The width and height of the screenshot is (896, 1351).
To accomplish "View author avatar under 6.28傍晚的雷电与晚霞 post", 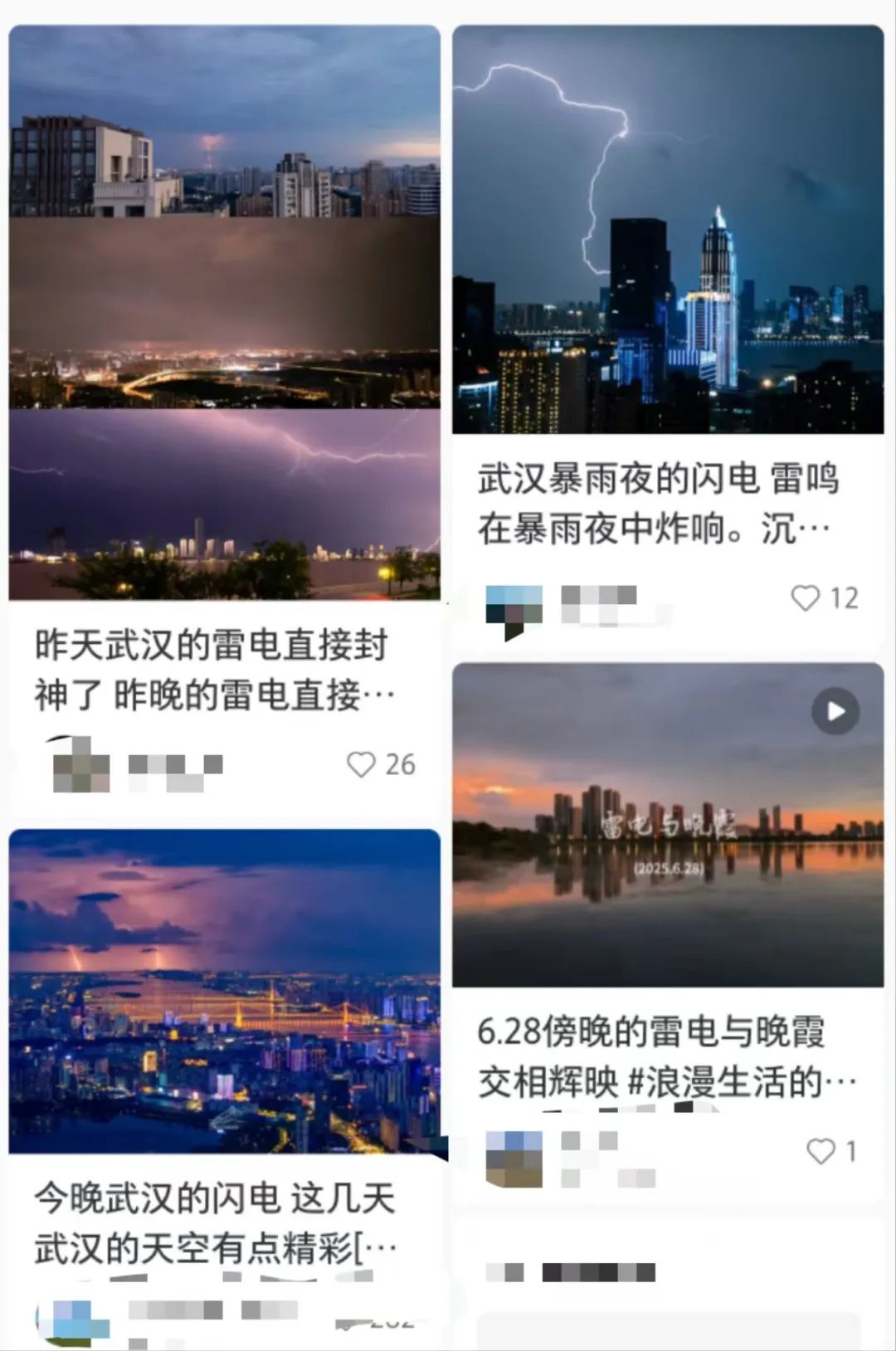I will (x=514, y=1157).
